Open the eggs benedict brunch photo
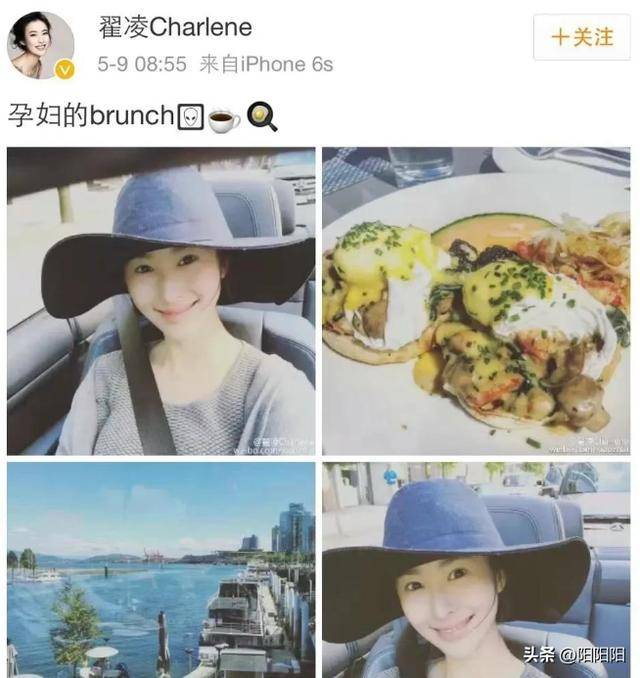This screenshot has width=640, height=678. tap(476, 301)
